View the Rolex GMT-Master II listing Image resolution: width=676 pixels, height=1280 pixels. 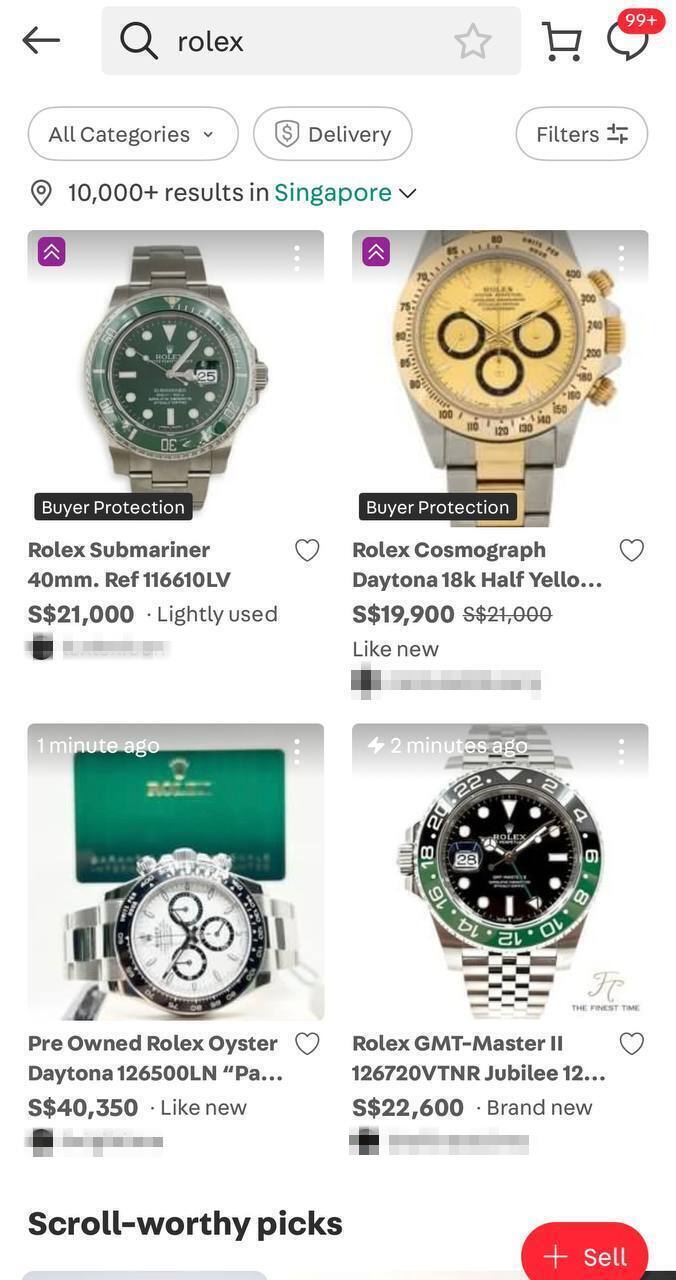click(x=500, y=871)
